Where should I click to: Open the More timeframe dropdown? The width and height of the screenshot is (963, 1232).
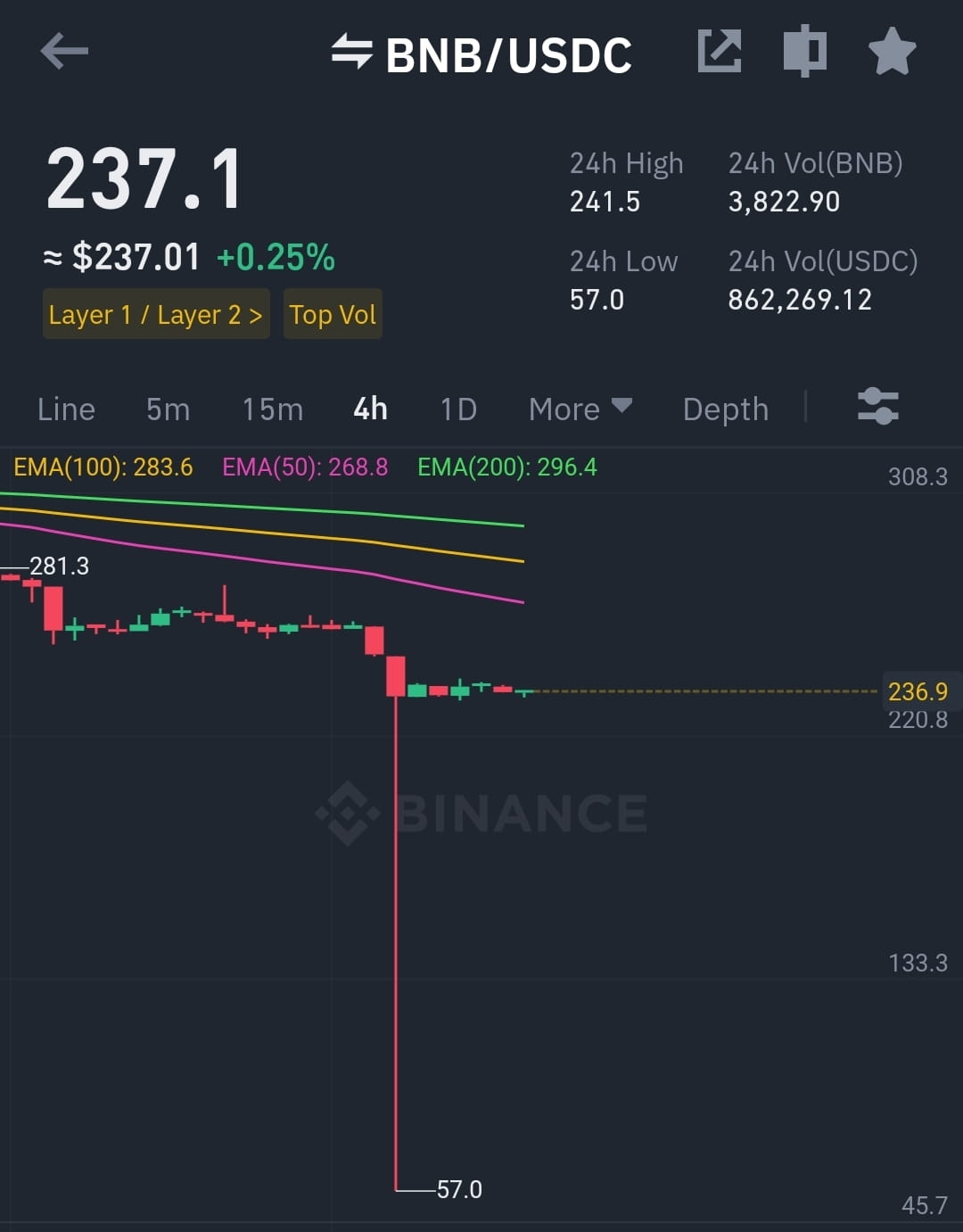point(564,409)
